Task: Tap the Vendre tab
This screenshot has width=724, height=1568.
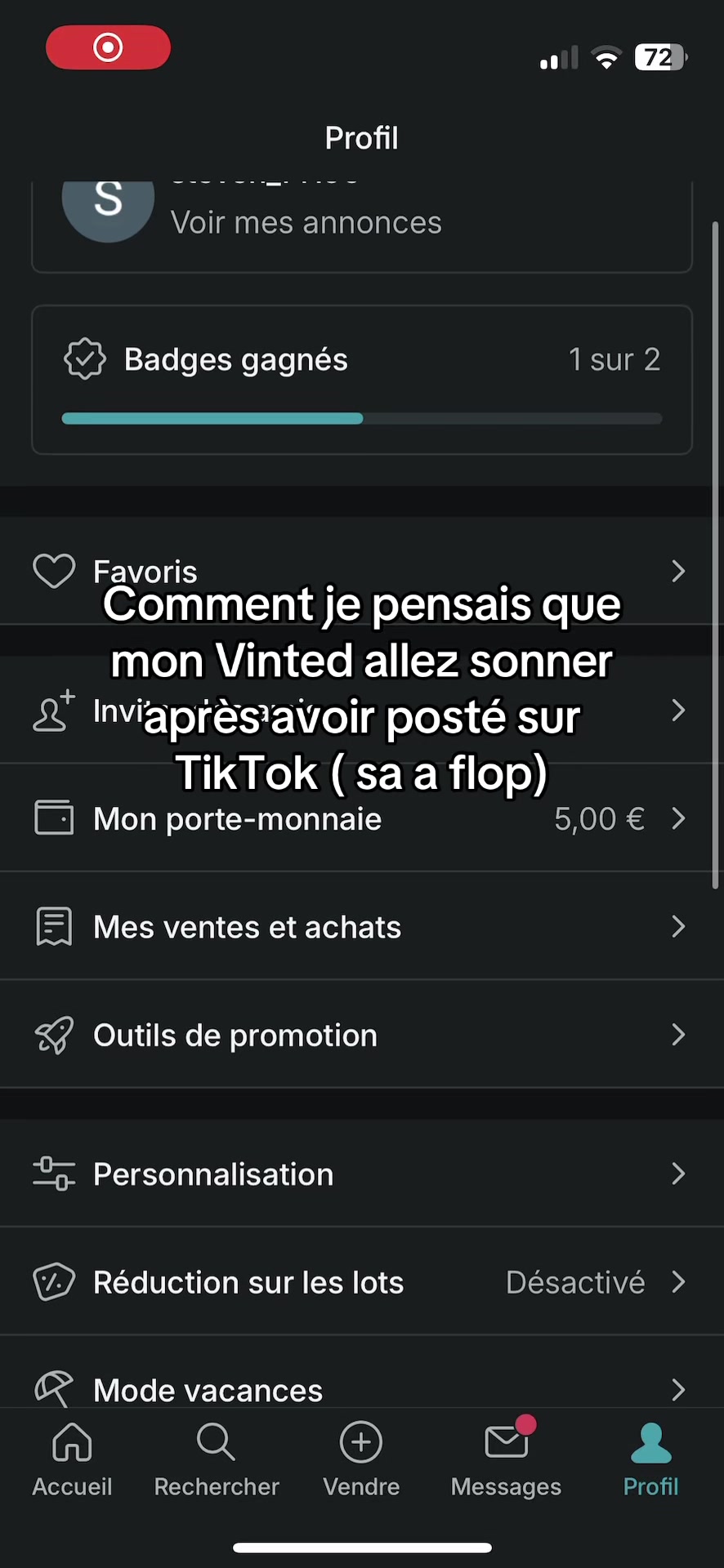Action: point(361,1459)
